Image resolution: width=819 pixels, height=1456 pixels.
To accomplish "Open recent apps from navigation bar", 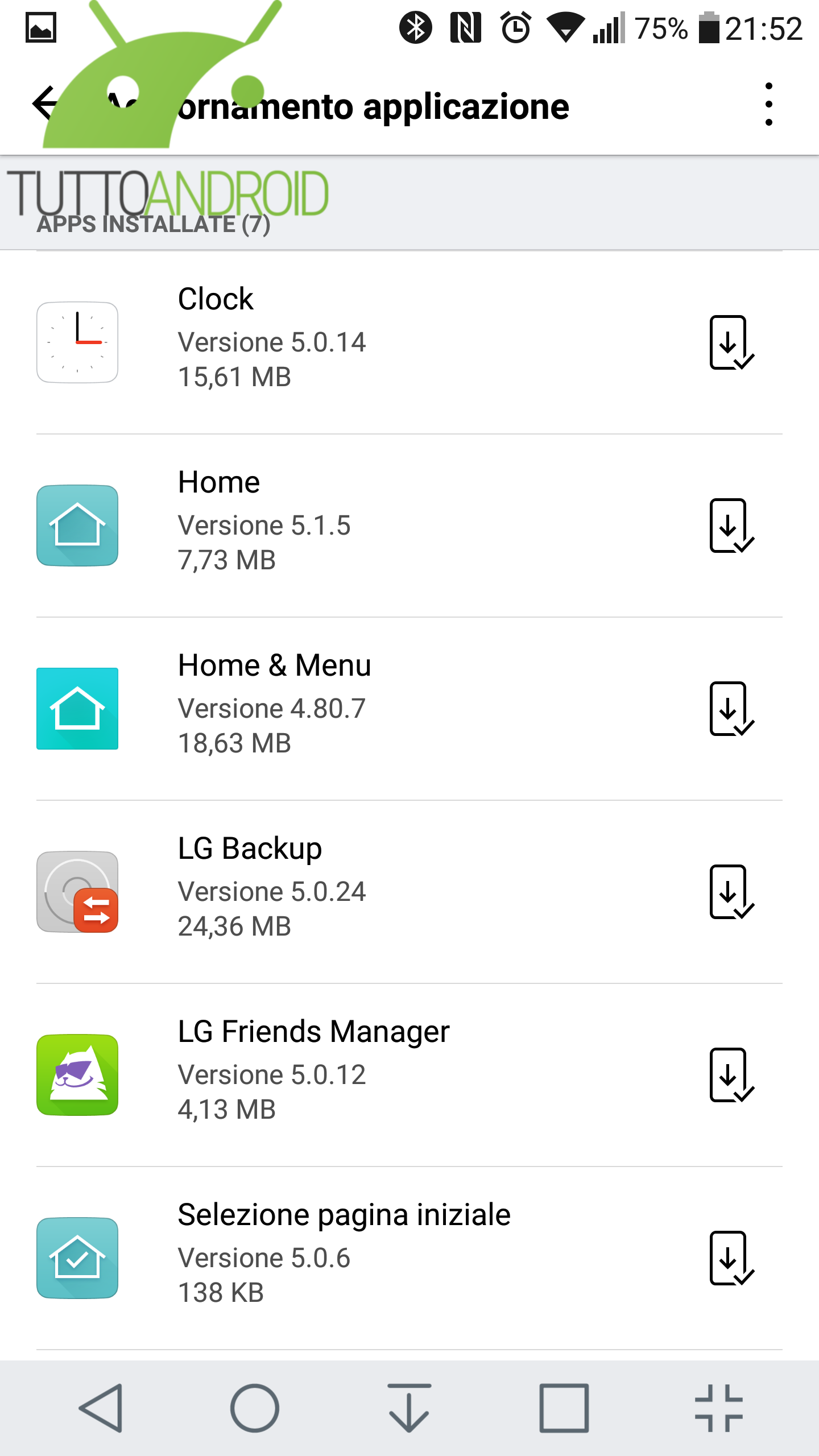I will pos(564,1408).
